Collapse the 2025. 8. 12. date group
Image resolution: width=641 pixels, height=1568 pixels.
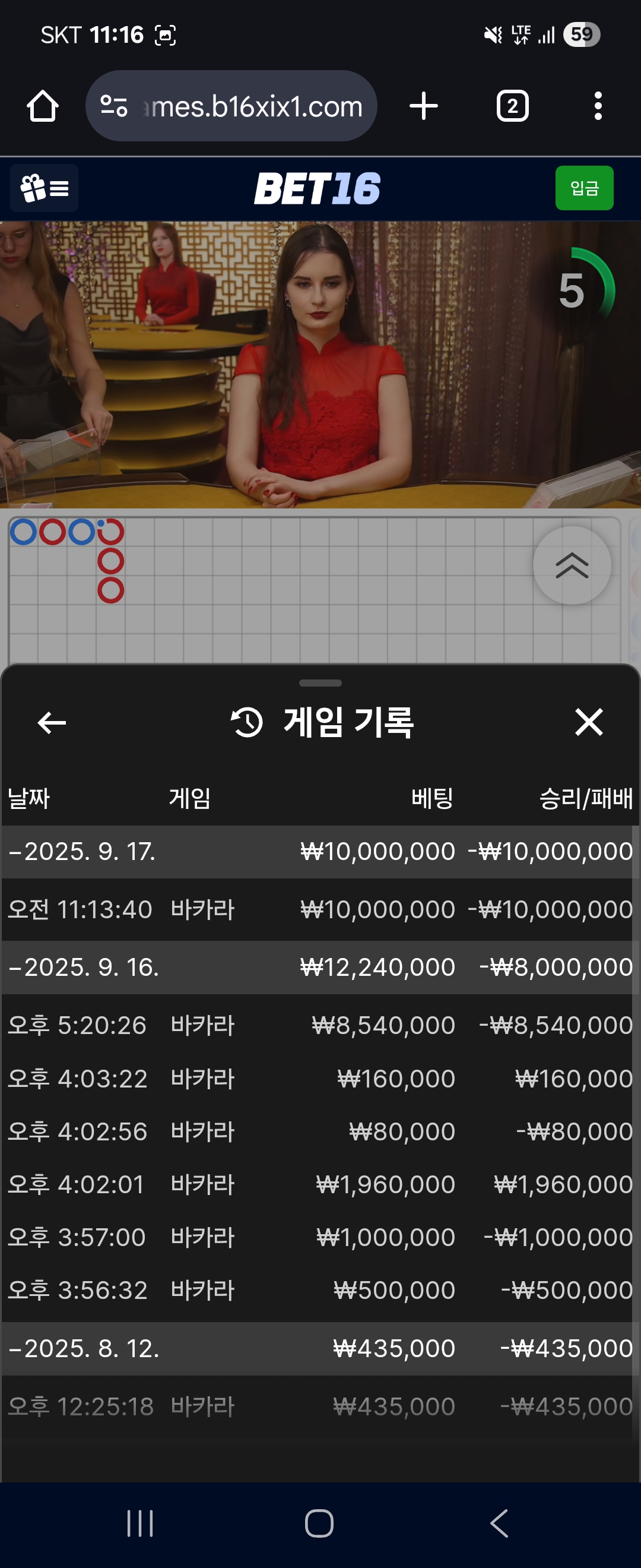pos(84,1349)
